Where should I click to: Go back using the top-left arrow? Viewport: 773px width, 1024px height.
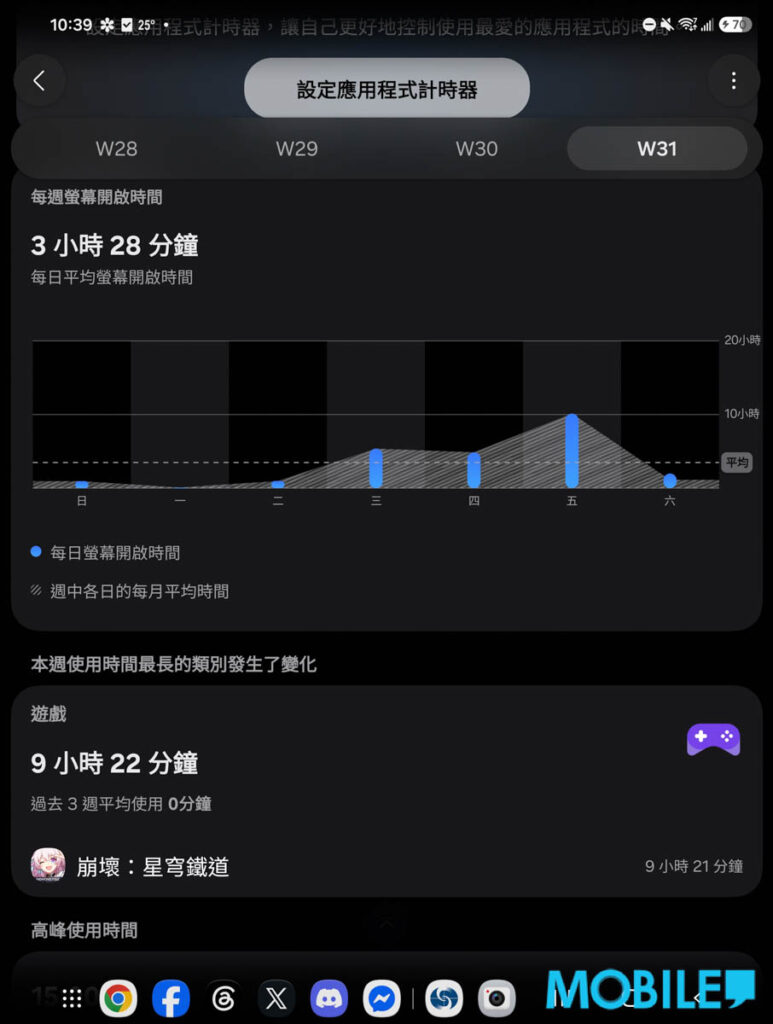point(39,81)
